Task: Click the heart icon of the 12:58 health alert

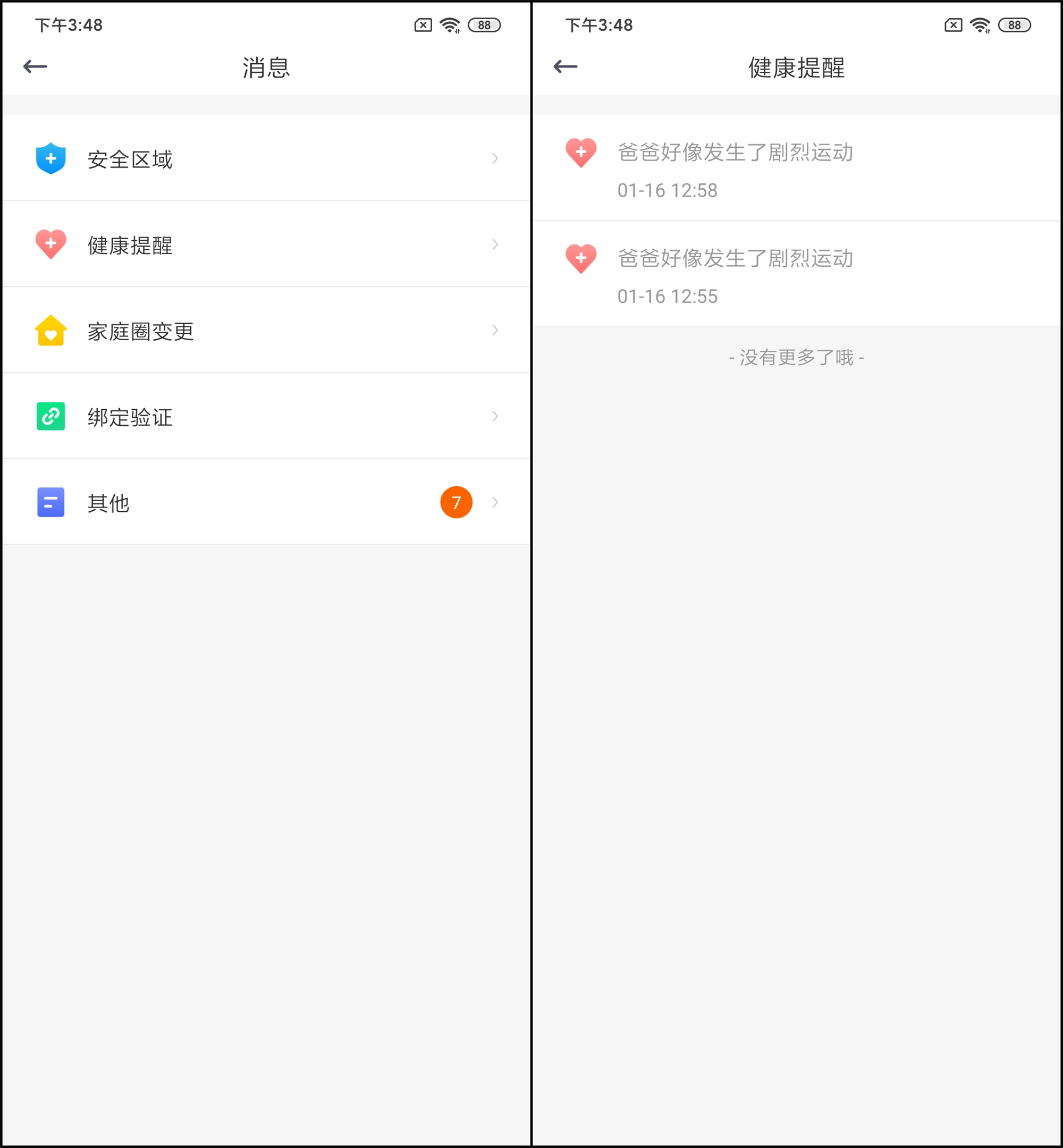Action: (581, 154)
